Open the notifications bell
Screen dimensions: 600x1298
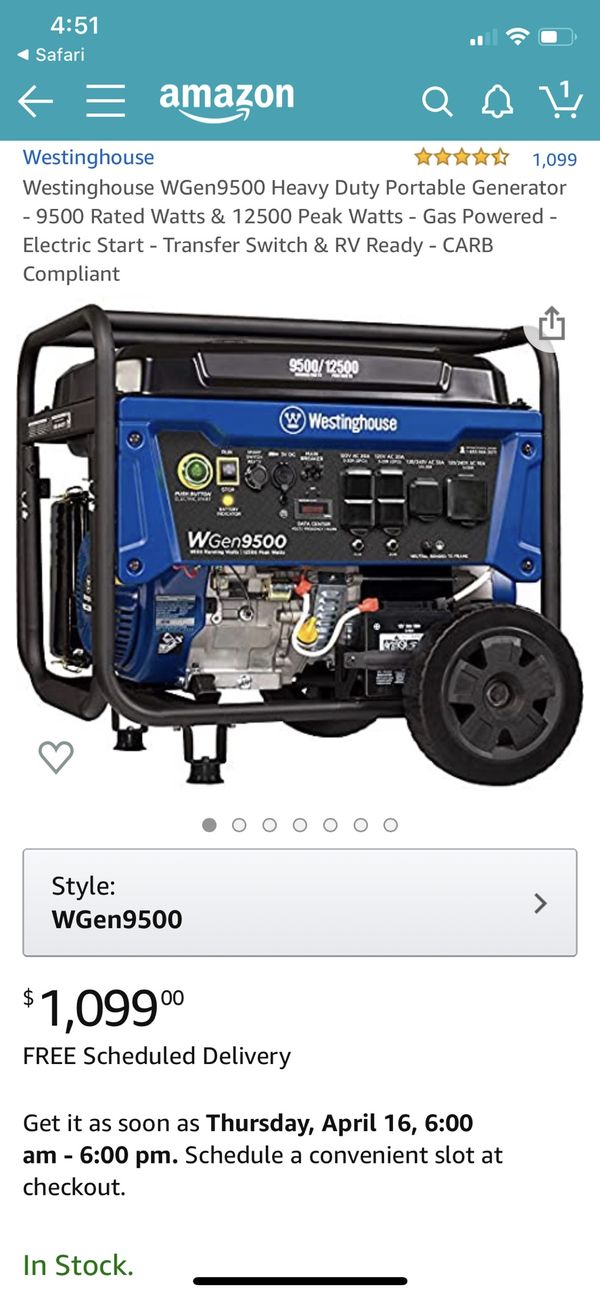click(x=497, y=101)
